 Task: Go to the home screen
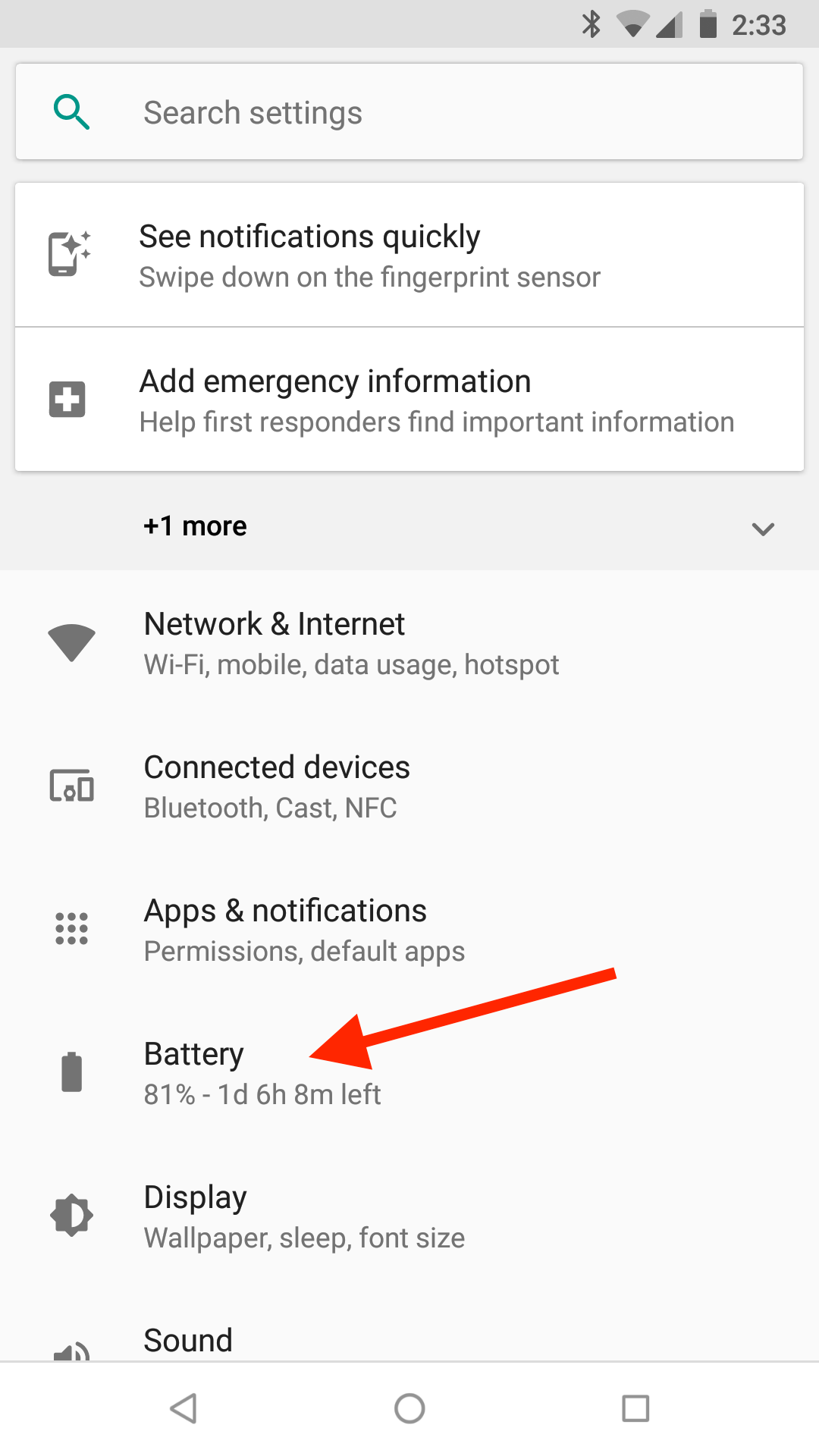(x=409, y=1409)
